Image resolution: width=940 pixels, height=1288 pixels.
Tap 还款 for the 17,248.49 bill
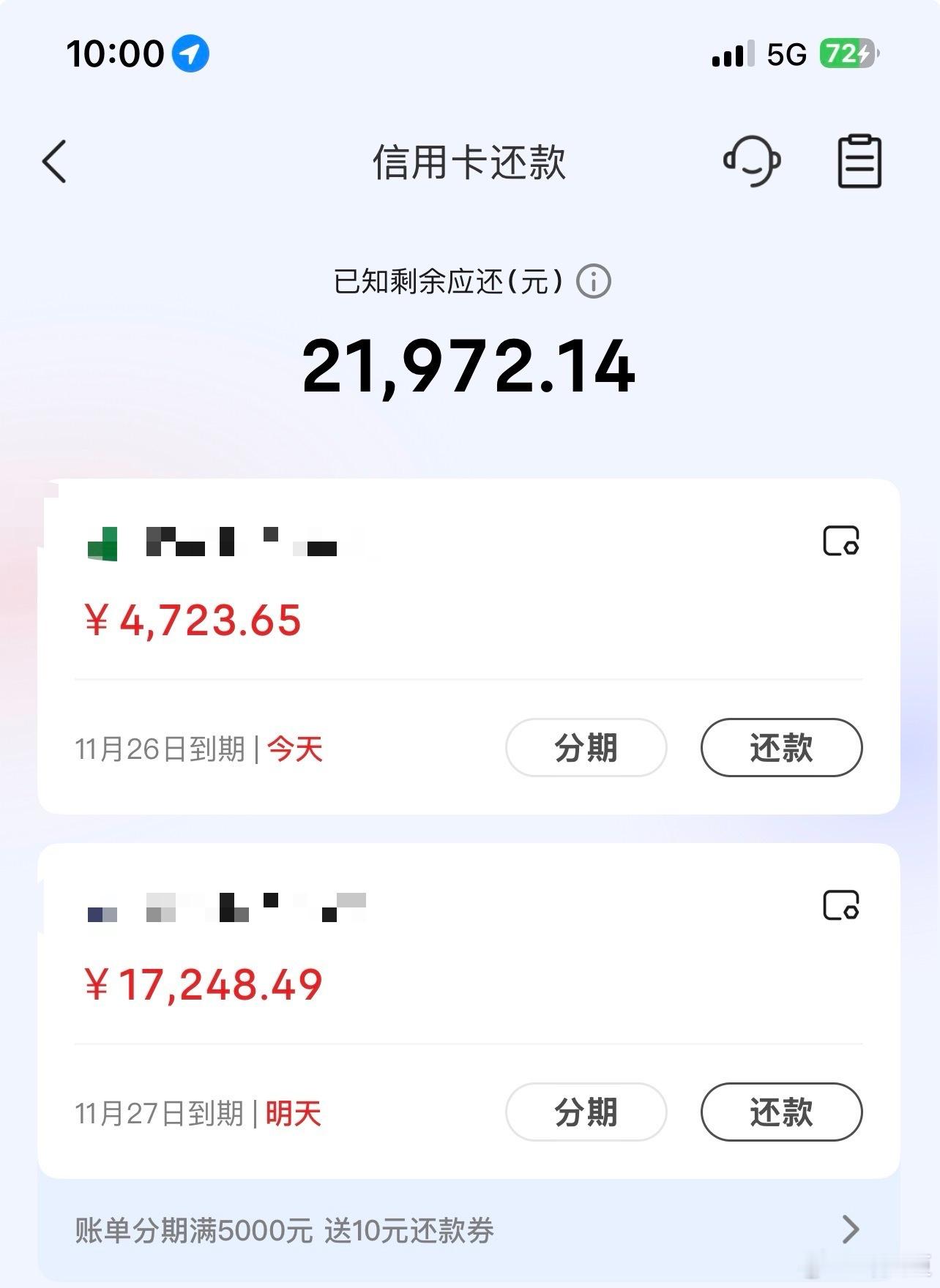pos(780,1110)
